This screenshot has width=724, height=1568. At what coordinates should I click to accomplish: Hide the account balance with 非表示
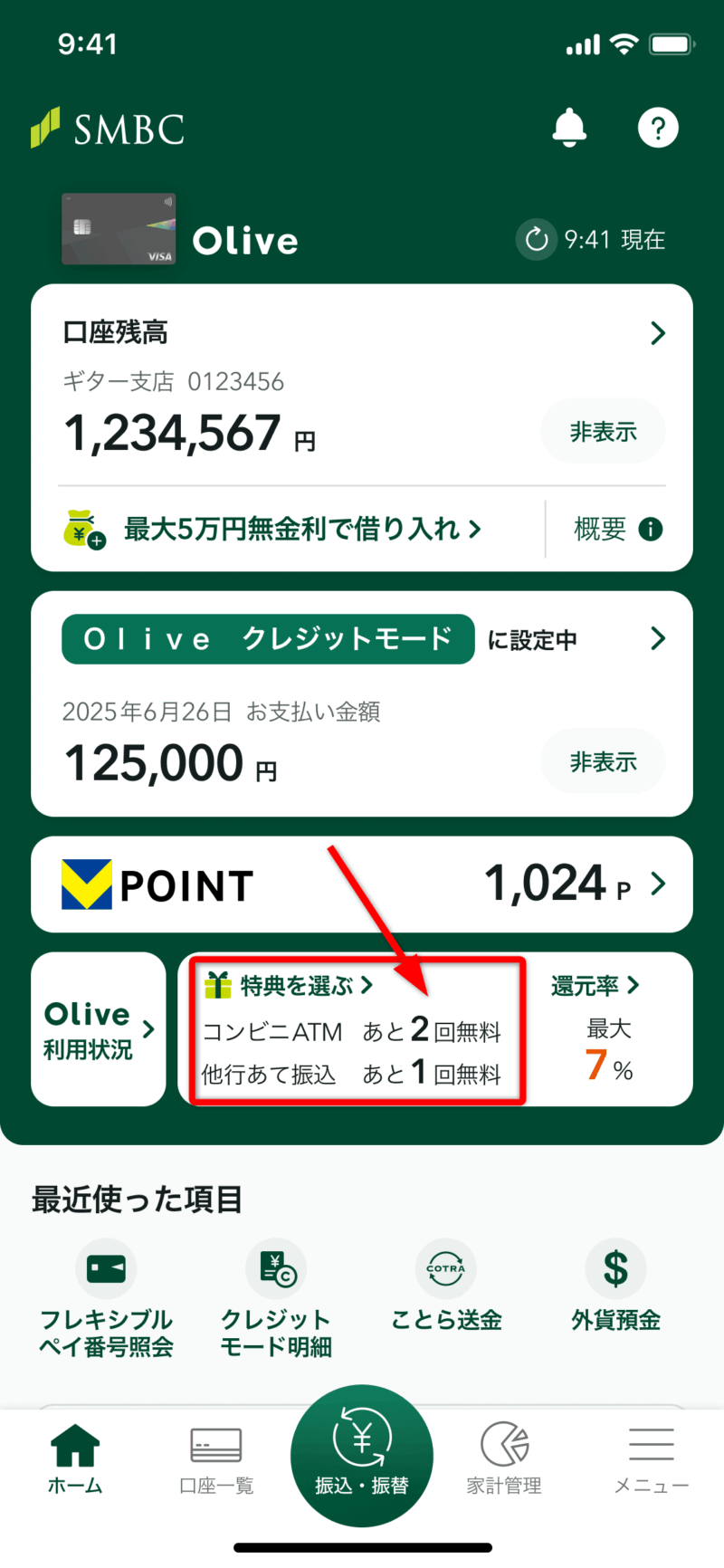pyautogui.click(x=603, y=432)
